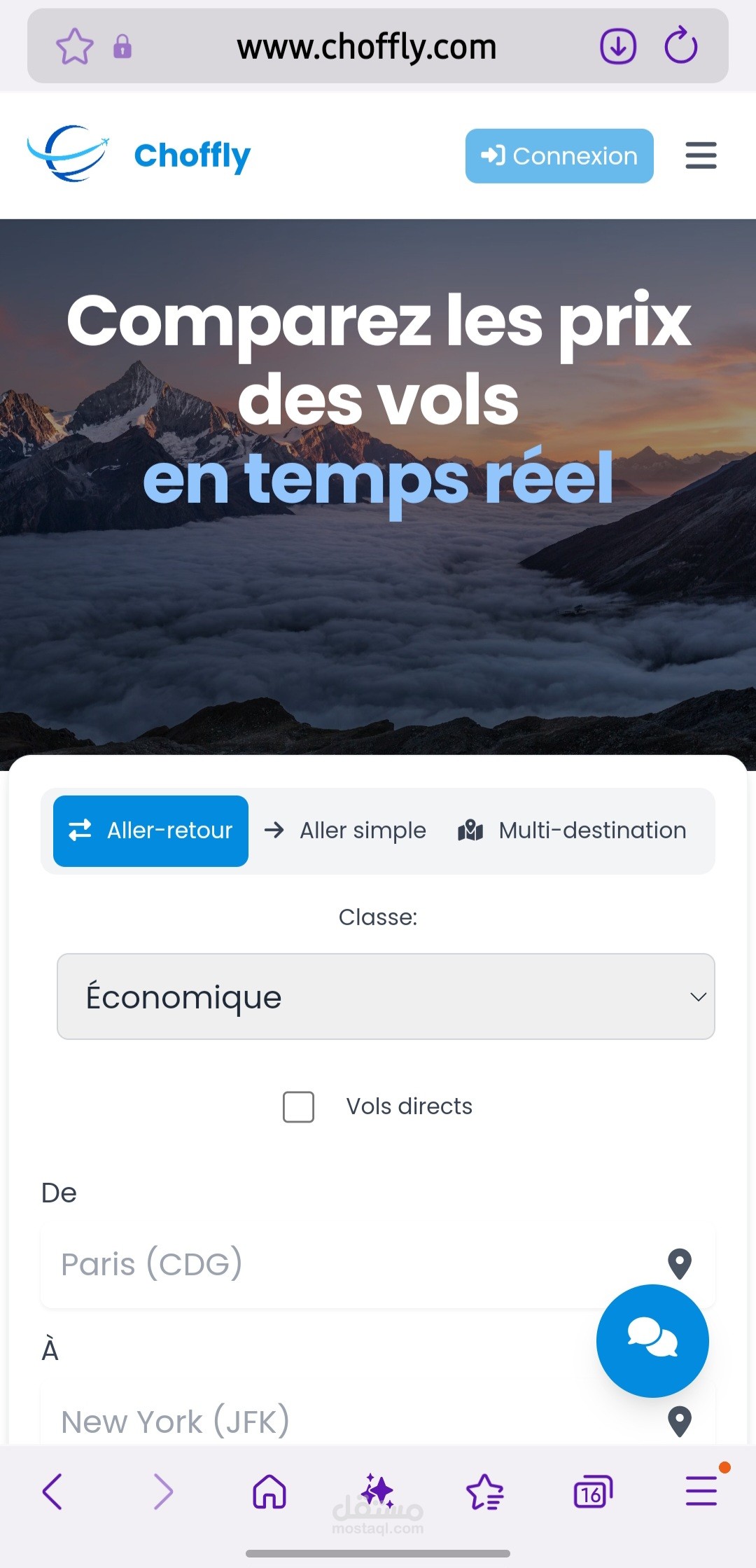
Task: Go back to the previous page
Action: (x=53, y=1492)
